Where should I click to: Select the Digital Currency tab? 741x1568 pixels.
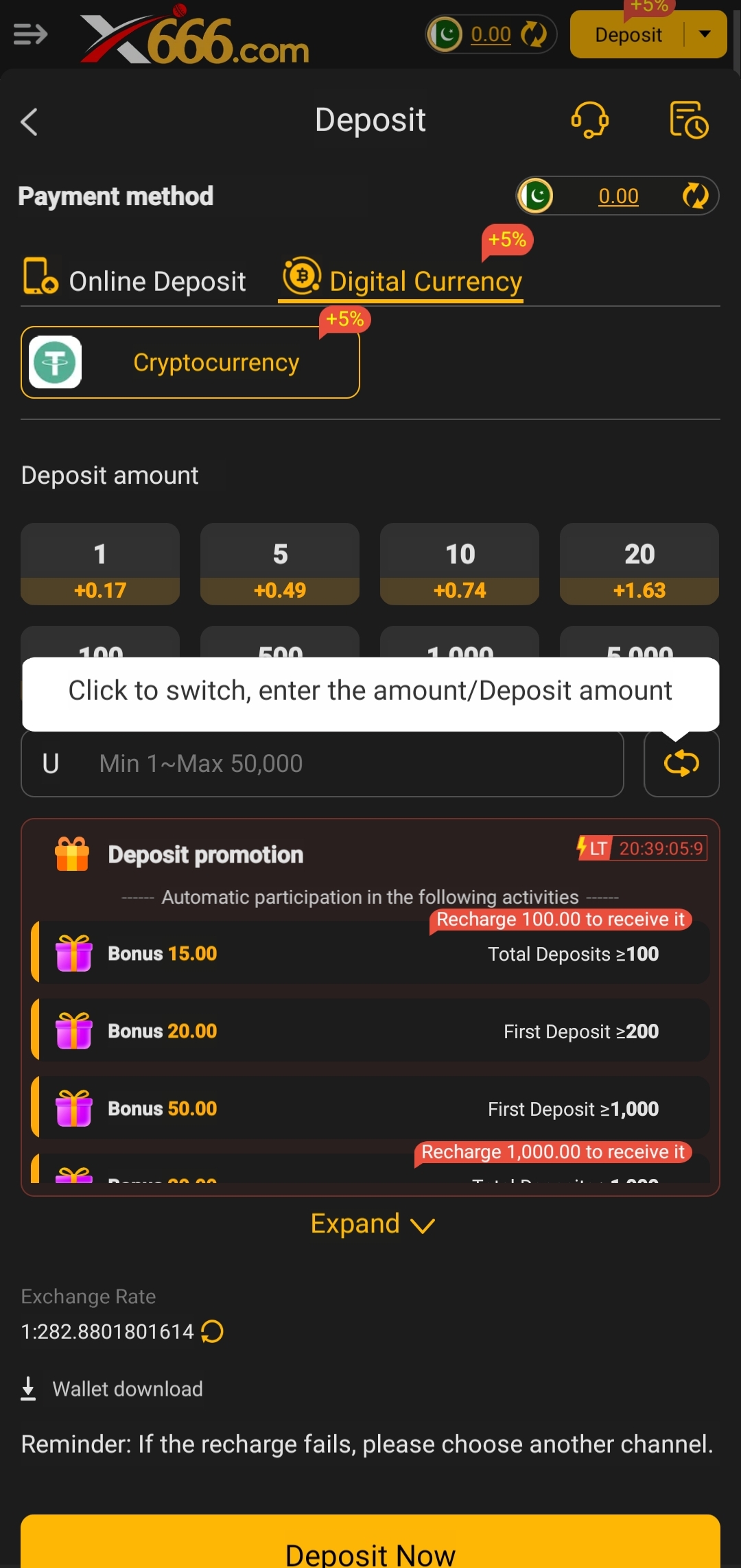click(x=402, y=281)
